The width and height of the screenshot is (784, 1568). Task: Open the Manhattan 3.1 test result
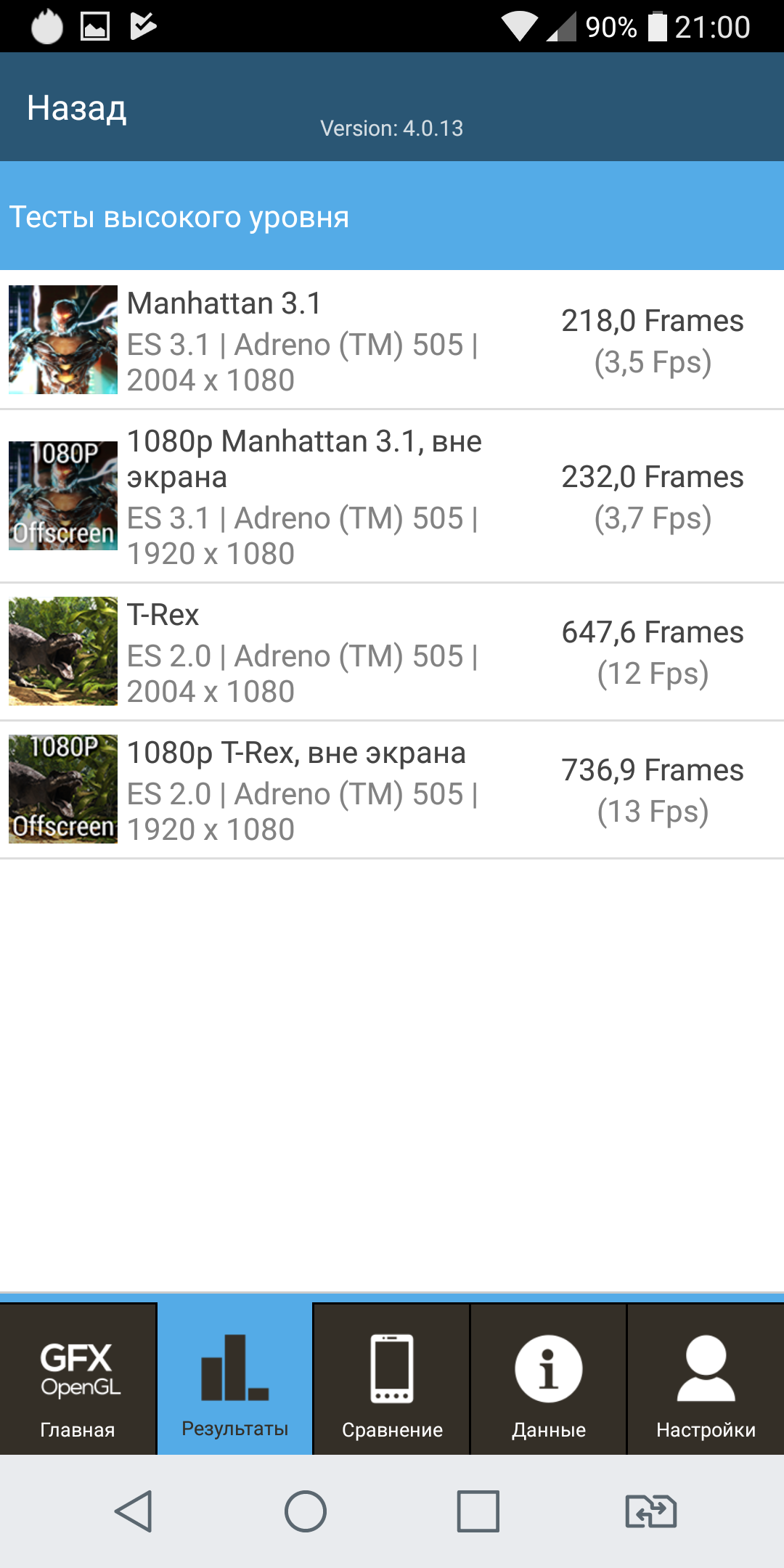pos(392,340)
